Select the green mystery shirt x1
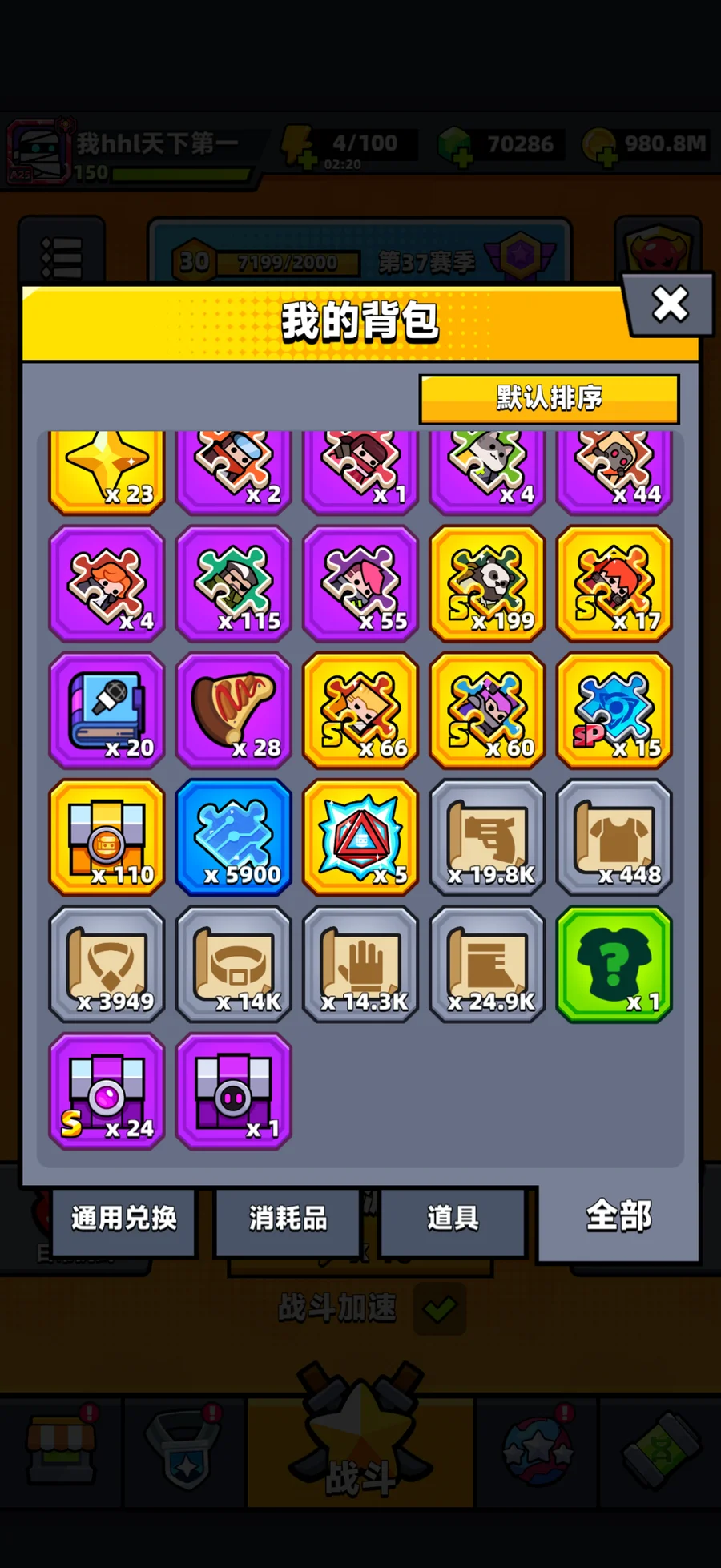The image size is (721, 1568). coord(614,964)
